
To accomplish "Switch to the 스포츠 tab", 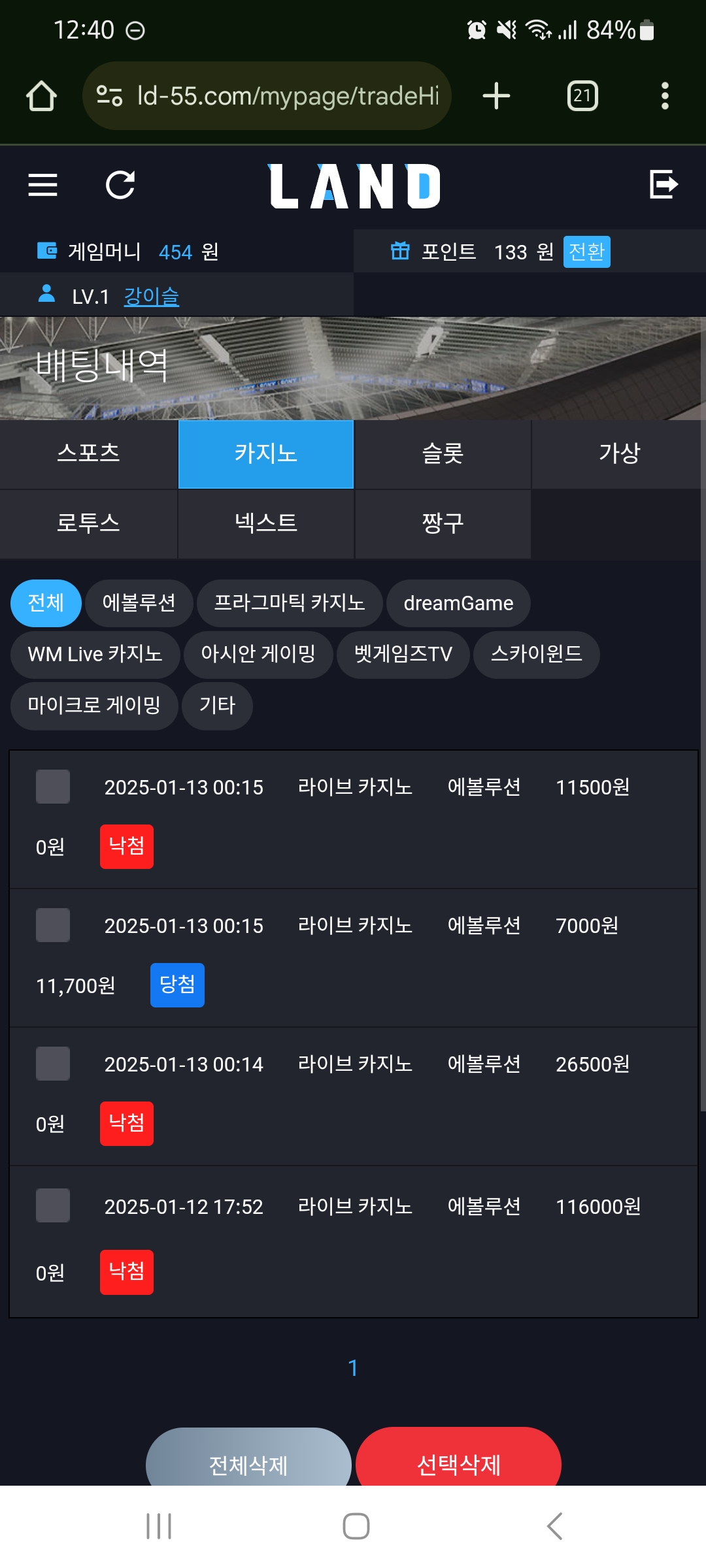I will (88, 454).
